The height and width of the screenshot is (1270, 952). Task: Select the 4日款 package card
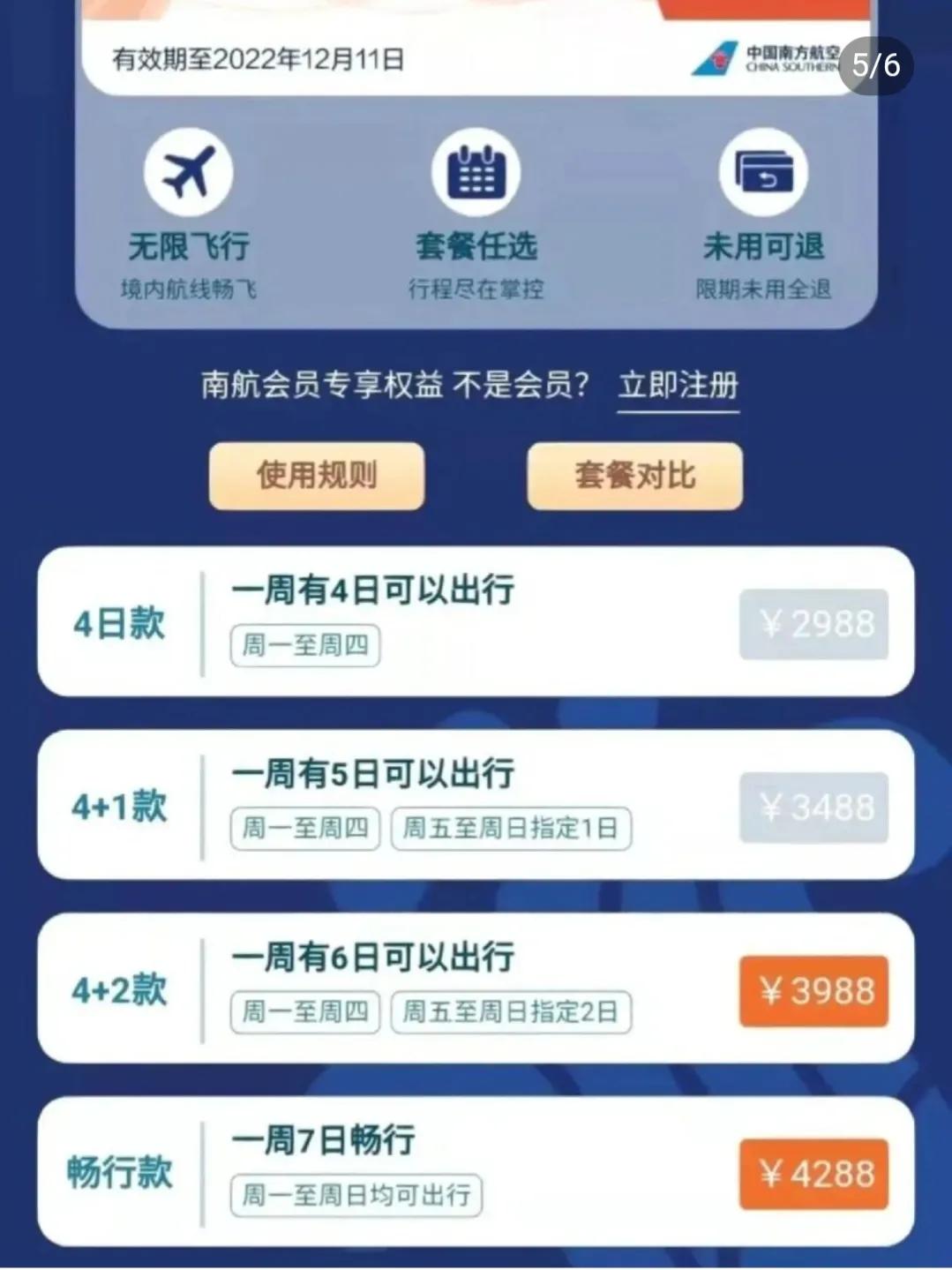pos(476,623)
